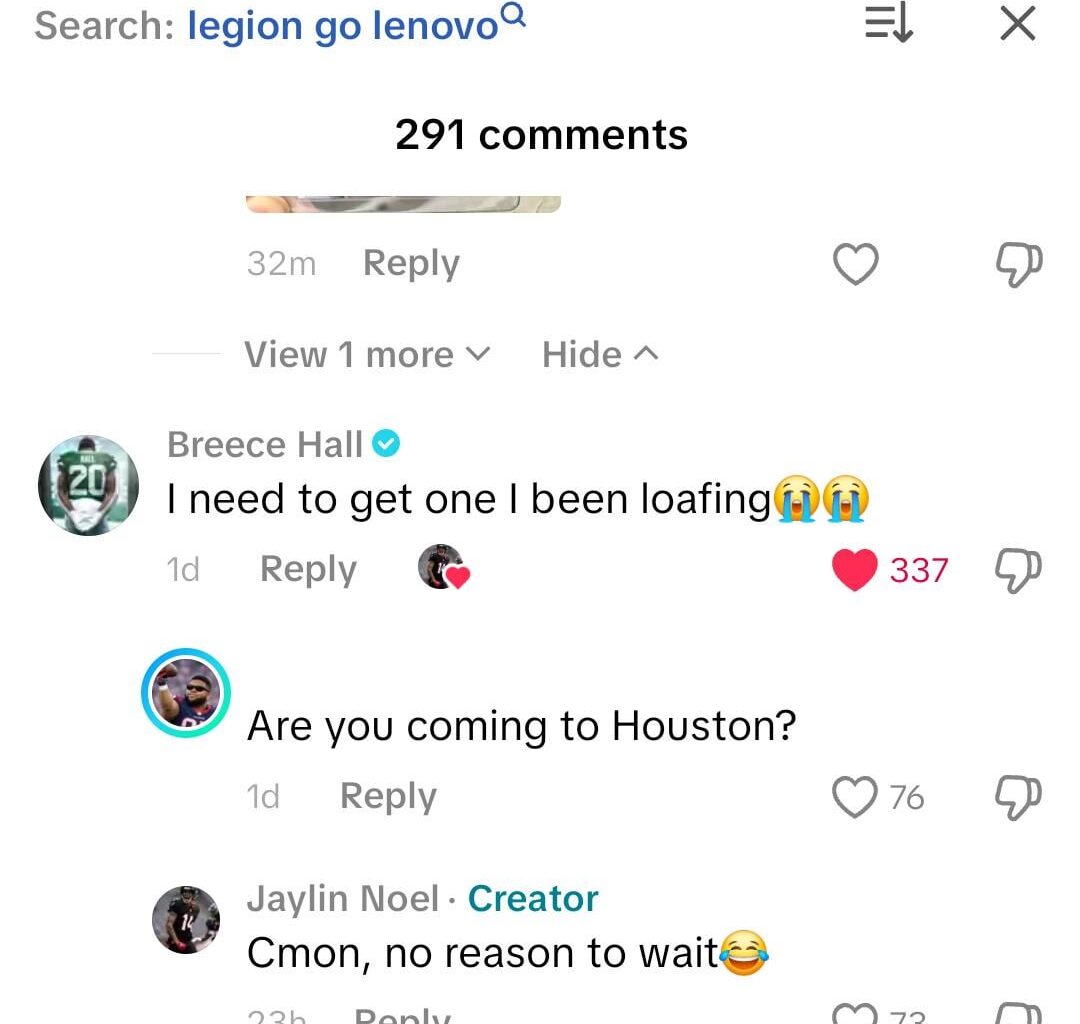Open Jaylin Noel's profile picture
This screenshot has width=1080, height=1024.
(186, 920)
